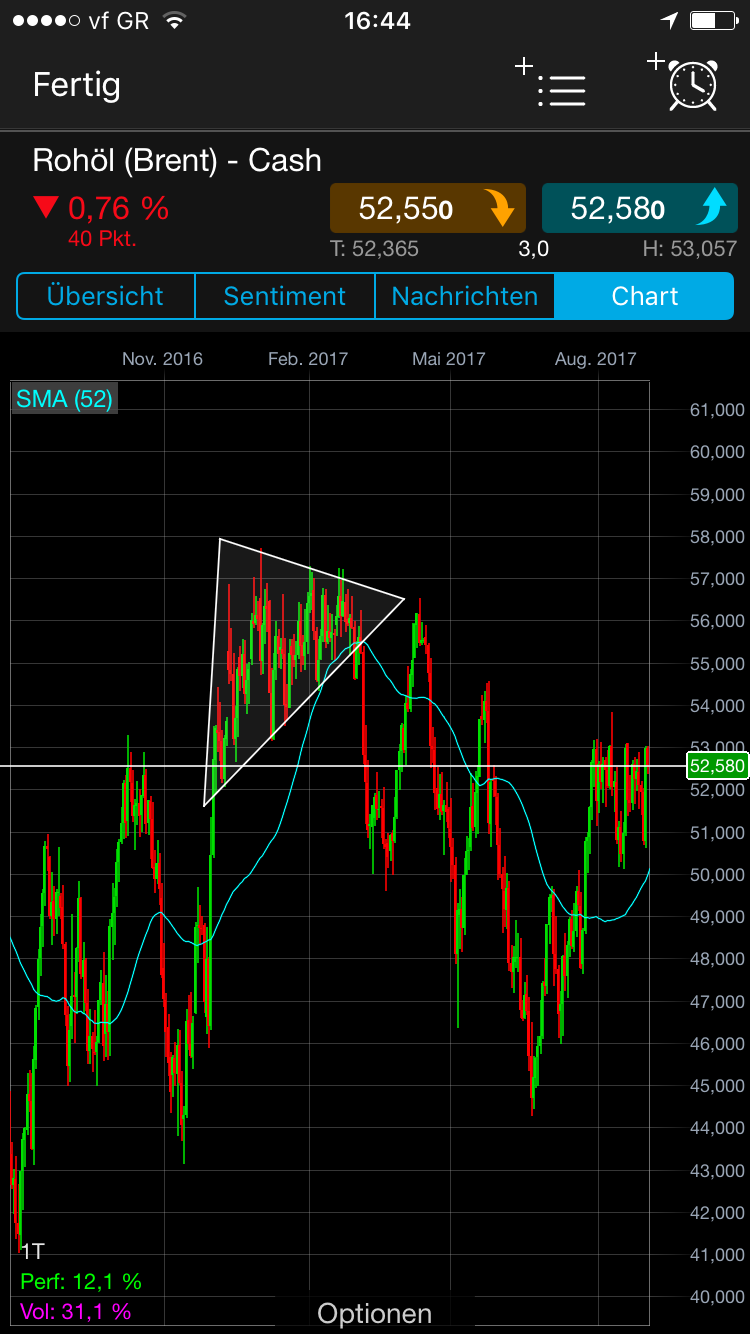
Task: Tap the orange 52,550 sell price
Action: [427, 208]
